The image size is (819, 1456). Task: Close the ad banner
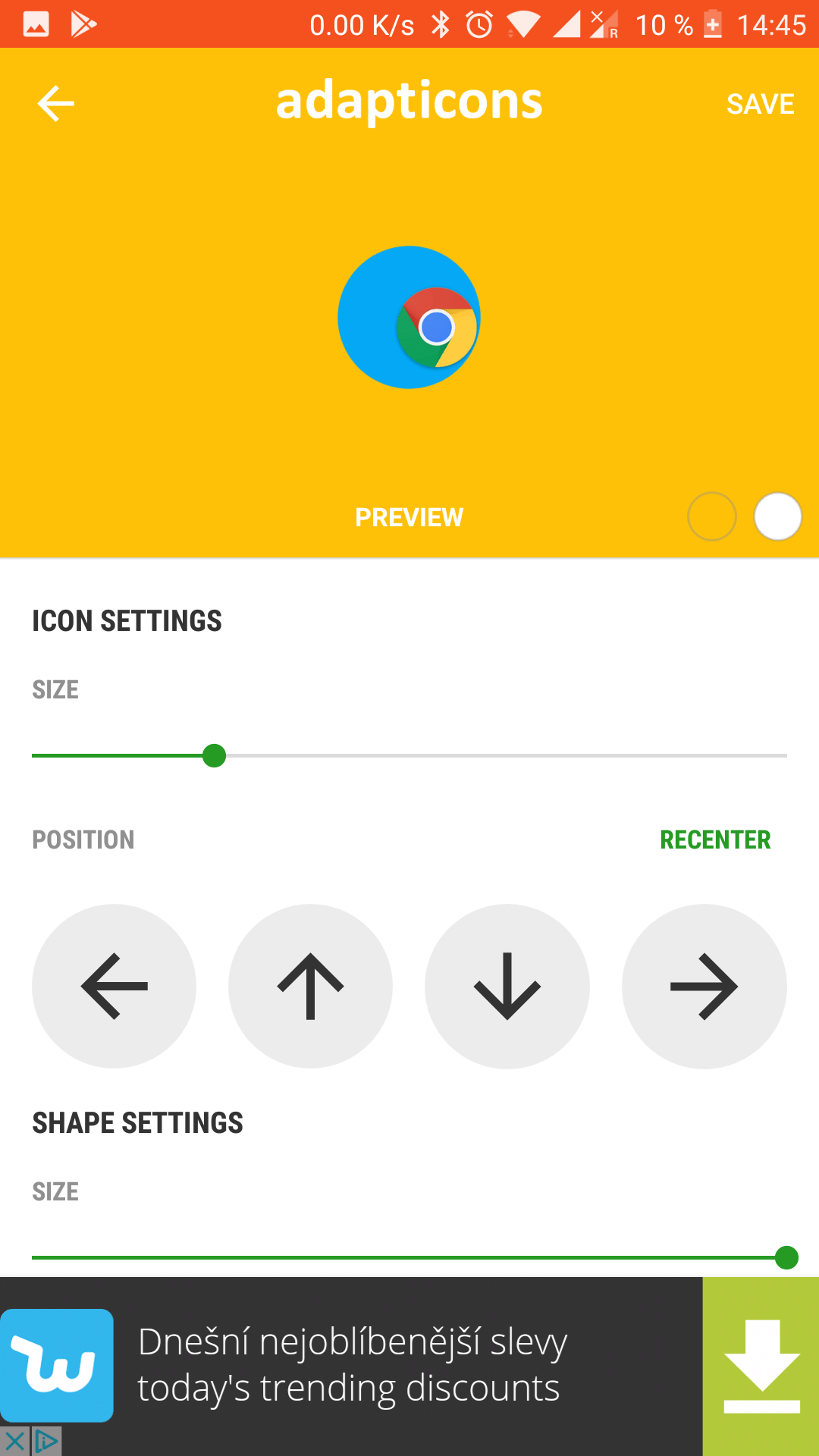tap(14, 1441)
